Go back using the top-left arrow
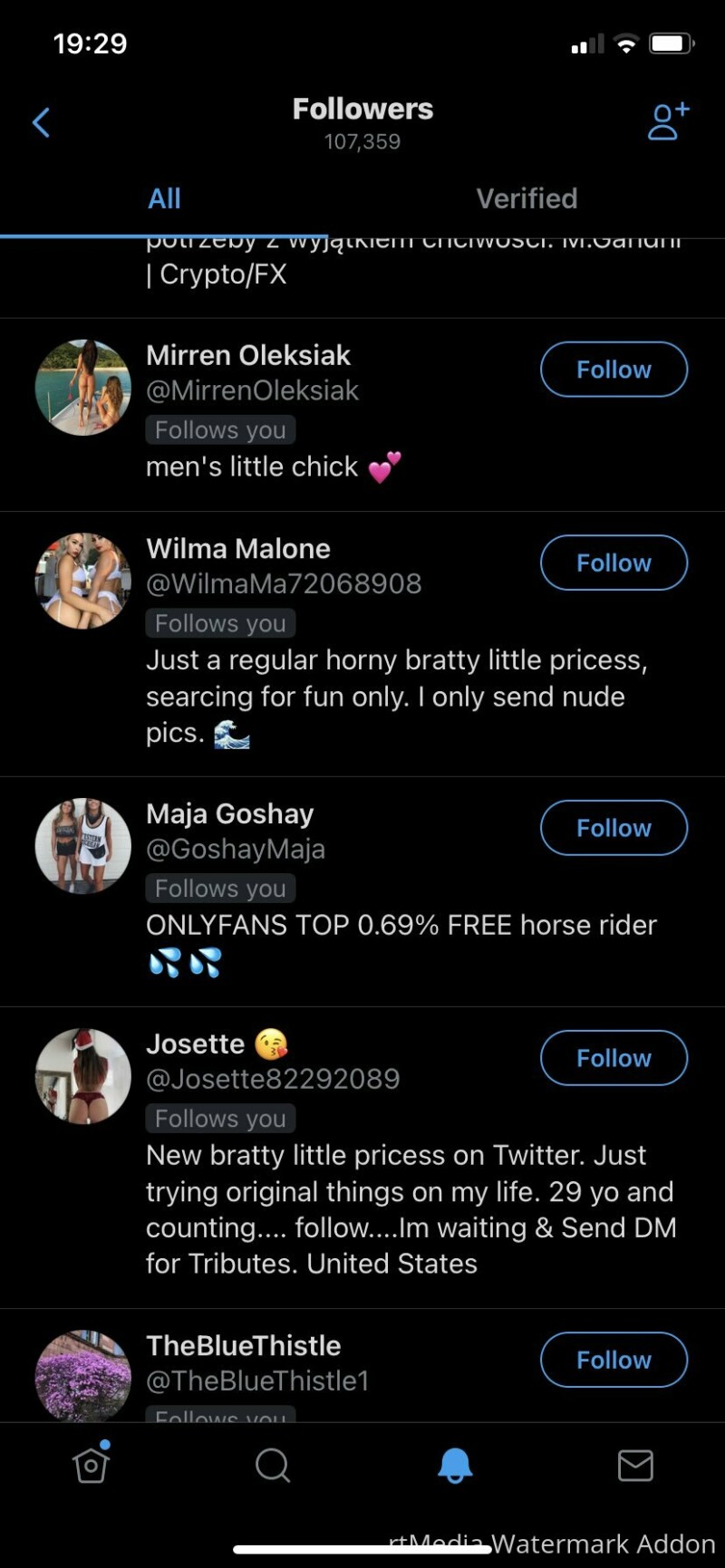Viewport: 725px width, 1568px height. [41, 122]
